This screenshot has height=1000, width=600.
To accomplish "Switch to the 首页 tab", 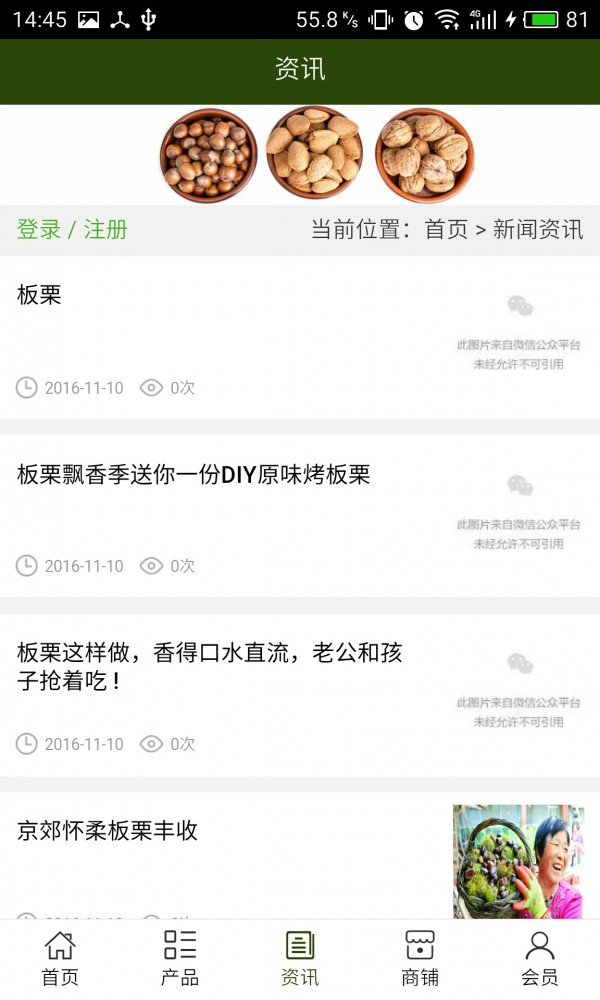I will click(60, 958).
